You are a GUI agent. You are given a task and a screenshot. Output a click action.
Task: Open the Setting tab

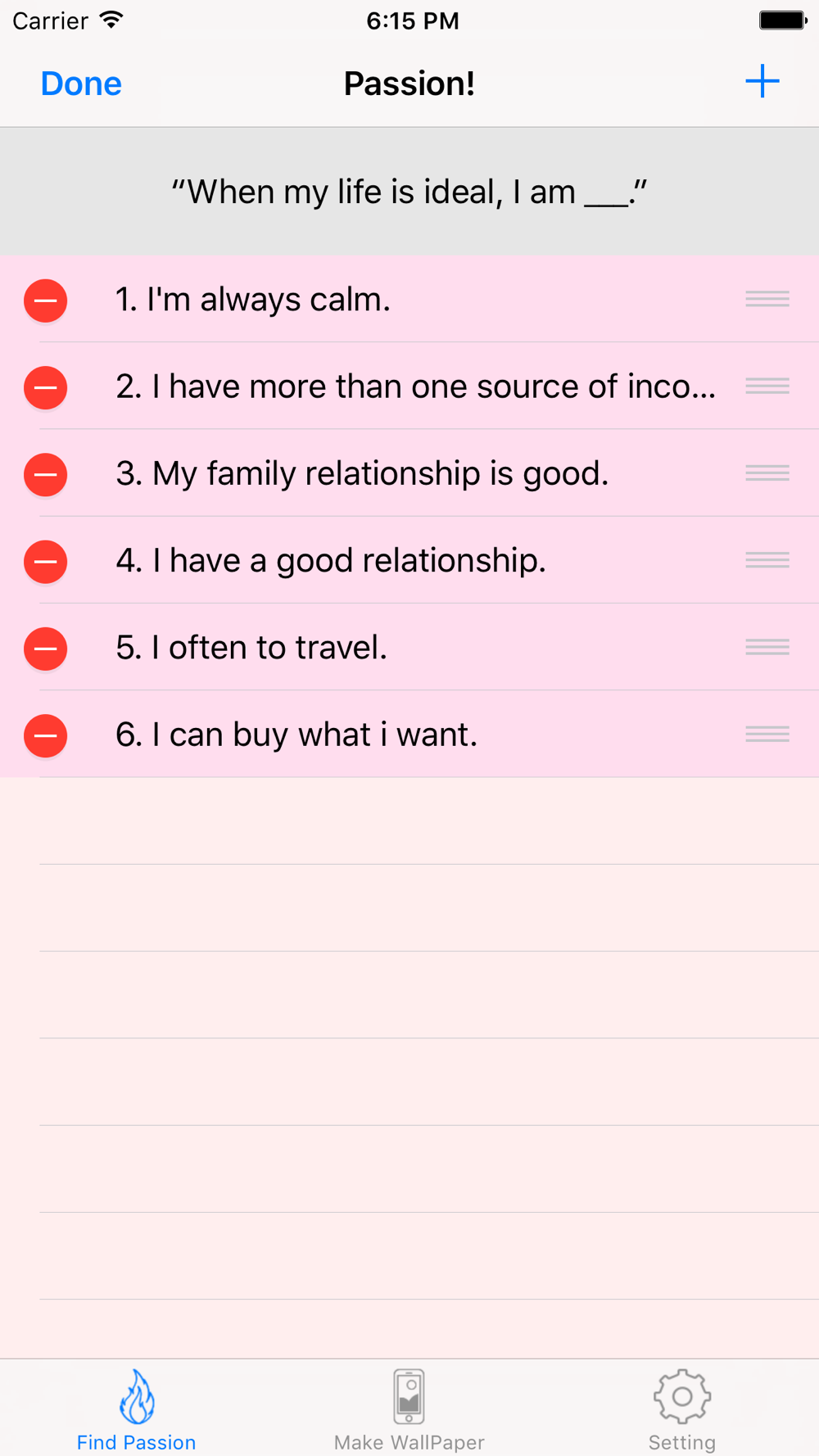682,1410
